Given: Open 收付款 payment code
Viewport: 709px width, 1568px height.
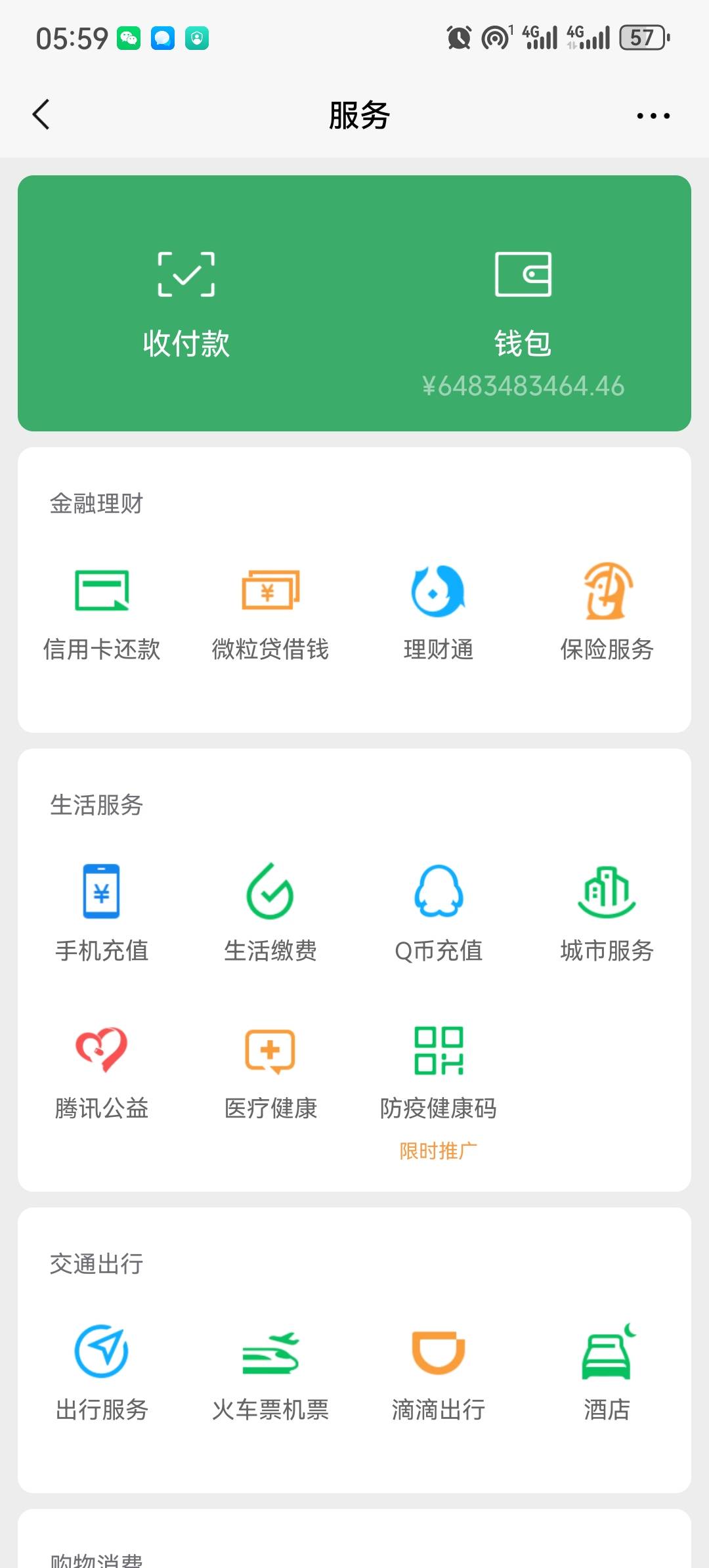Looking at the screenshot, I should (186, 304).
